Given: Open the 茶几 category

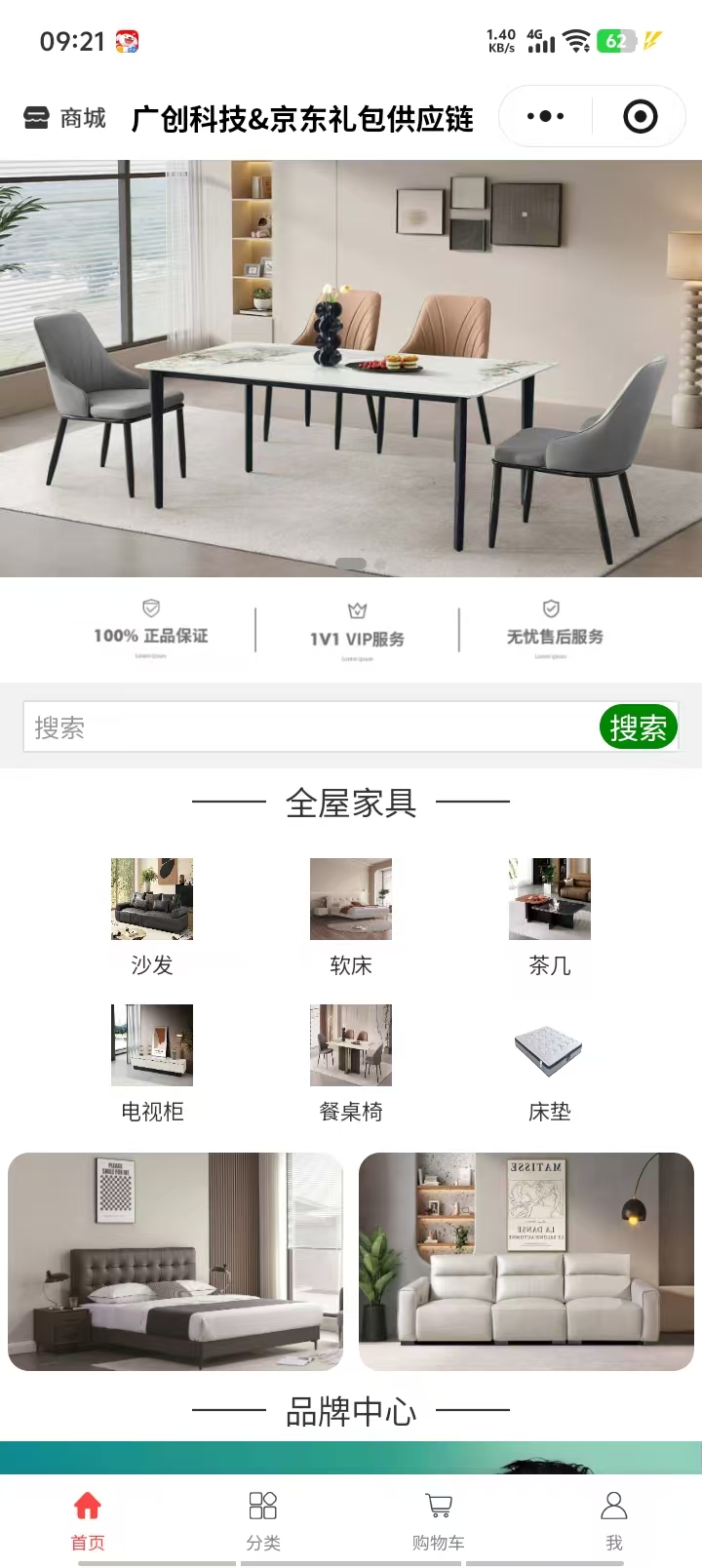Looking at the screenshot, I should tap(550, 915).
